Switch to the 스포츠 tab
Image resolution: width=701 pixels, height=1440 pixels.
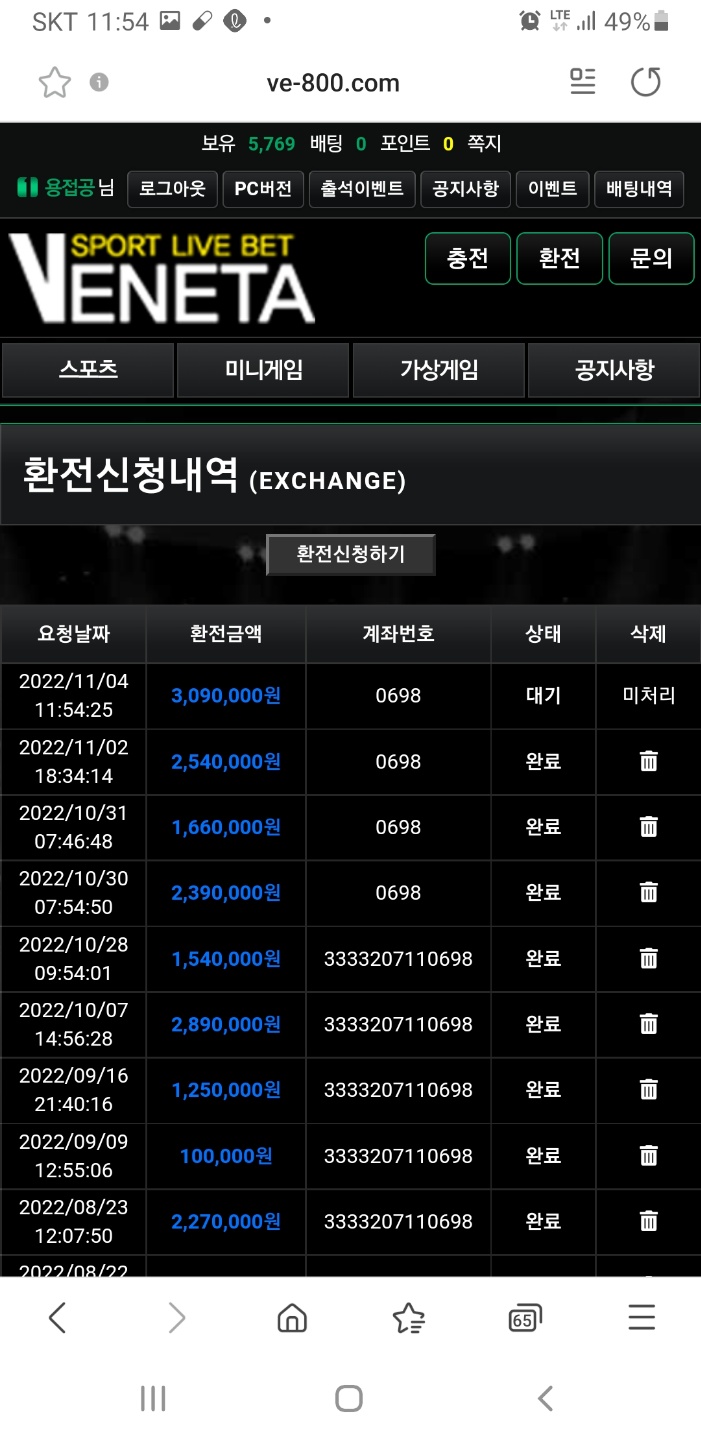pyautogui.click(x=88, y=370)
